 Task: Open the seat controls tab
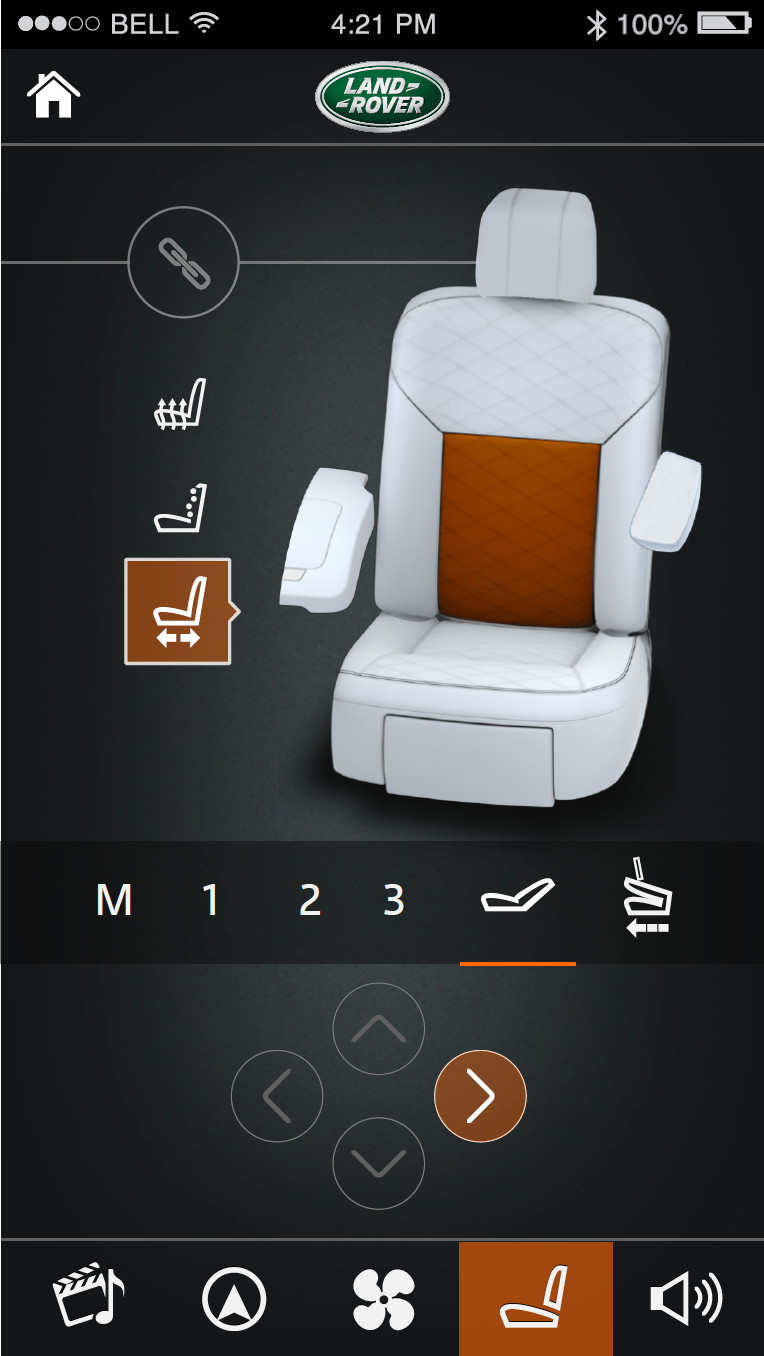pos(535,1298)
